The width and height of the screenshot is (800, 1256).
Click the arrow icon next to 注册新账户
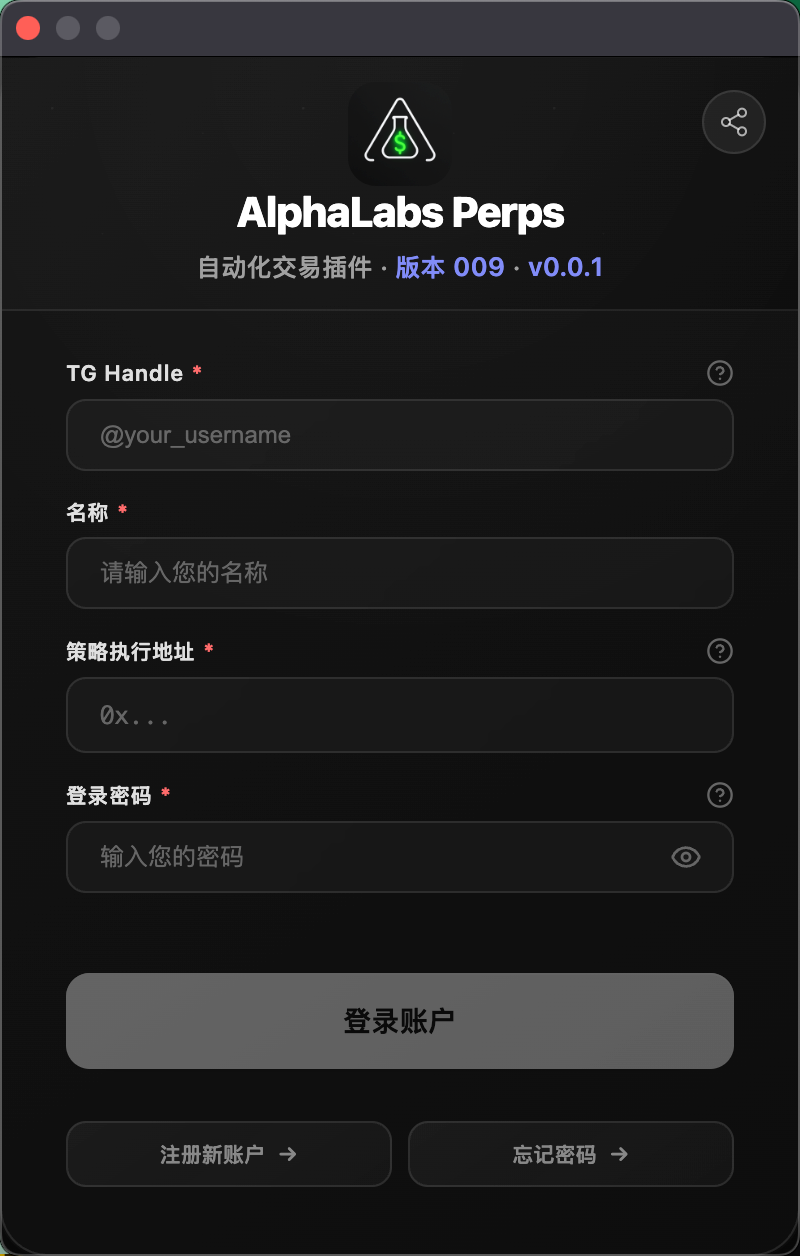(288, 1154)
